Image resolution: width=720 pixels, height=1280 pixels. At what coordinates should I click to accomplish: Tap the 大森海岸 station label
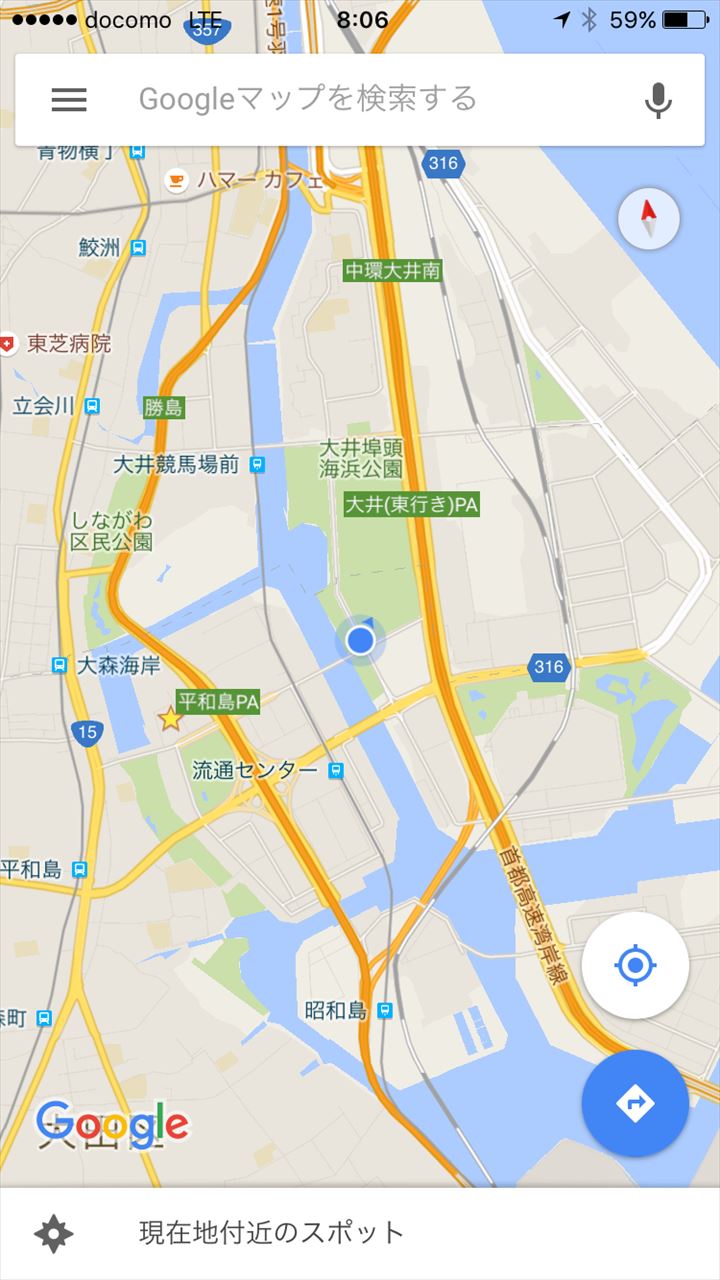(x=118, y=665)
